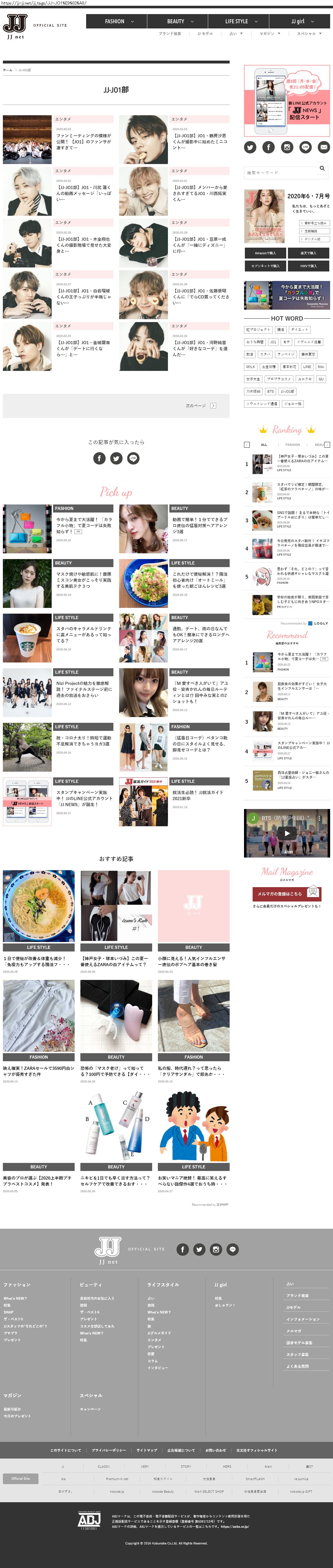Play the BTS video in the sidebar
Screen dimensions: 333x1568
[287, 833]
